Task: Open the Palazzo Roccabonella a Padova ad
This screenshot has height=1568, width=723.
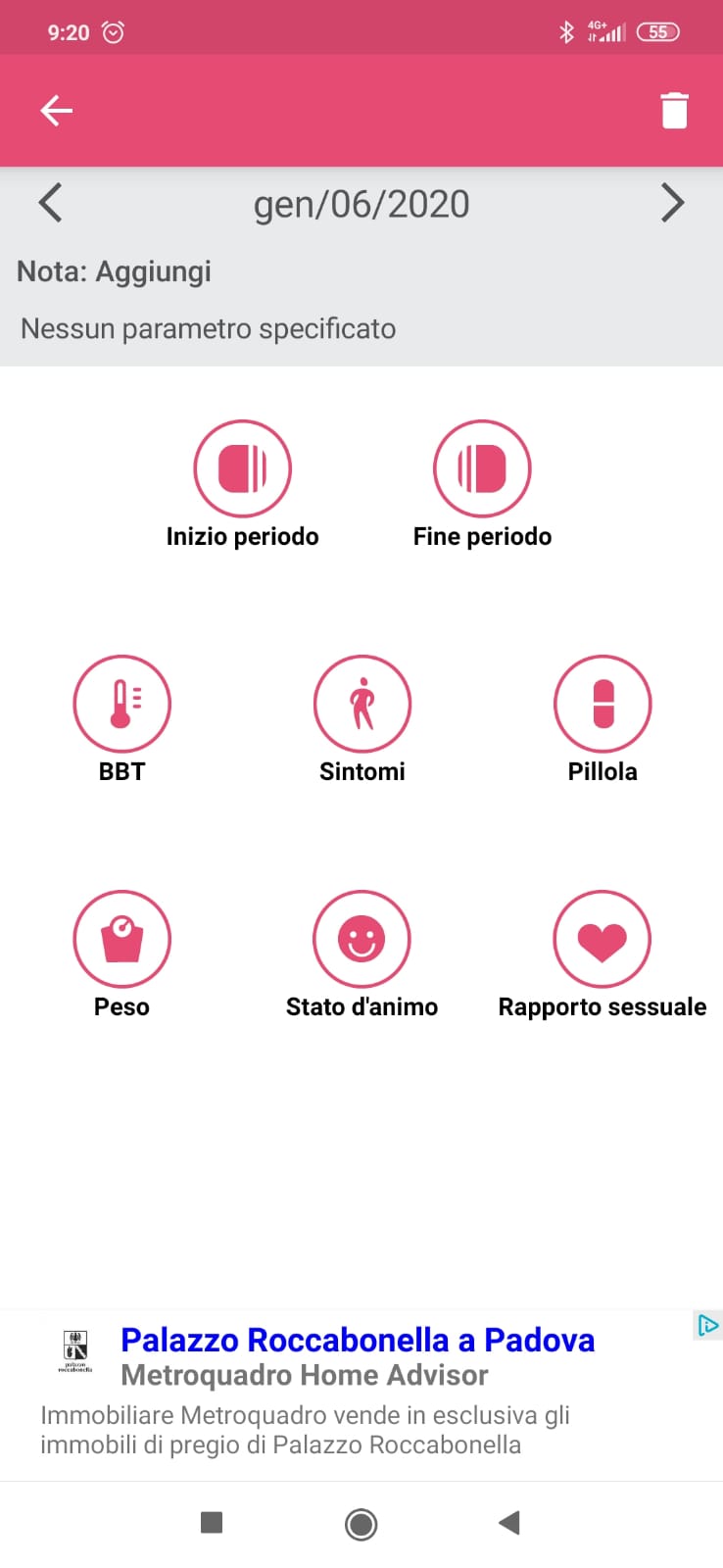Action: tap(358, 1341)
